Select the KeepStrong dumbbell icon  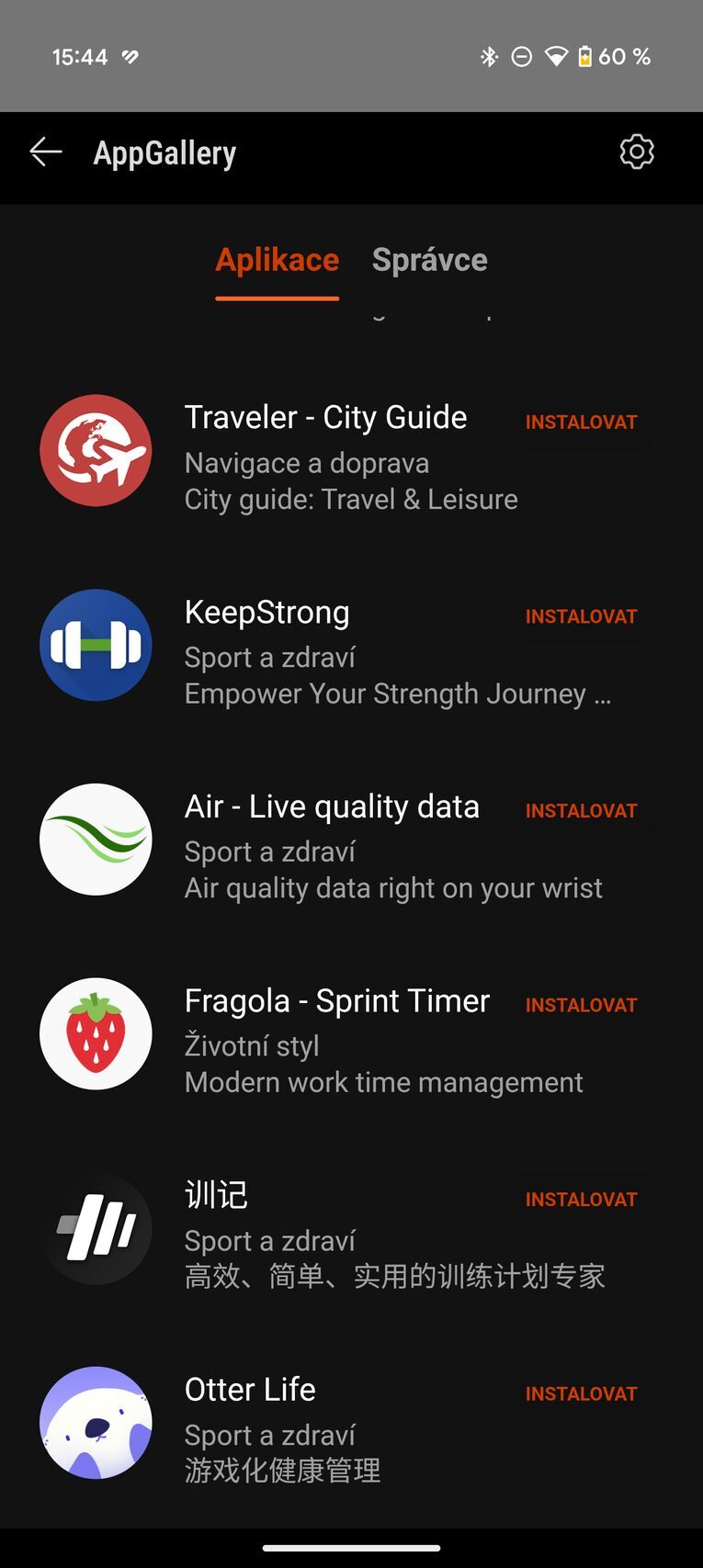tap(96, 645)
